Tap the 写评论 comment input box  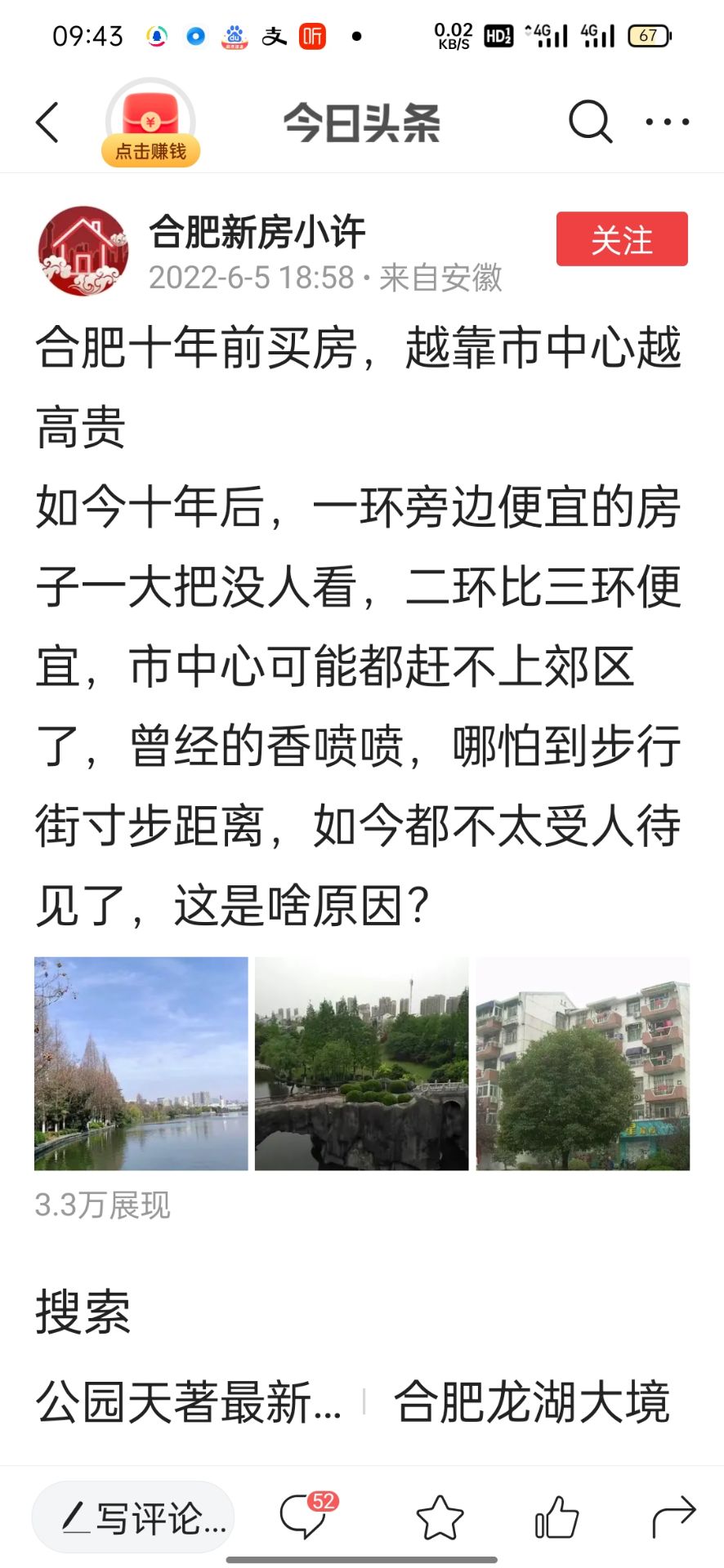pos(134,1517)
